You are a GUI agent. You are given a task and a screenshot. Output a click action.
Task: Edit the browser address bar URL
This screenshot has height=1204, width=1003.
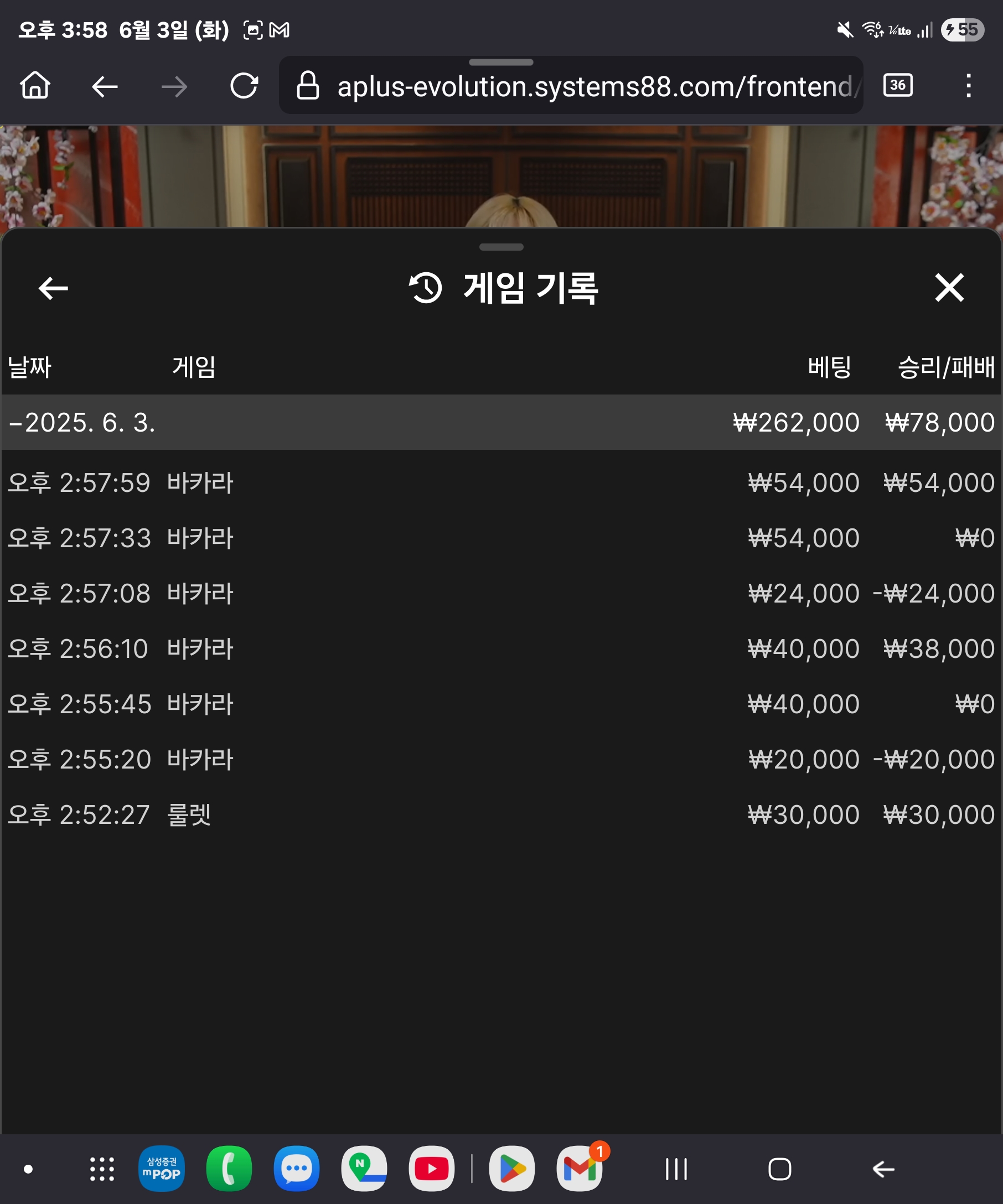coord(596,86)
